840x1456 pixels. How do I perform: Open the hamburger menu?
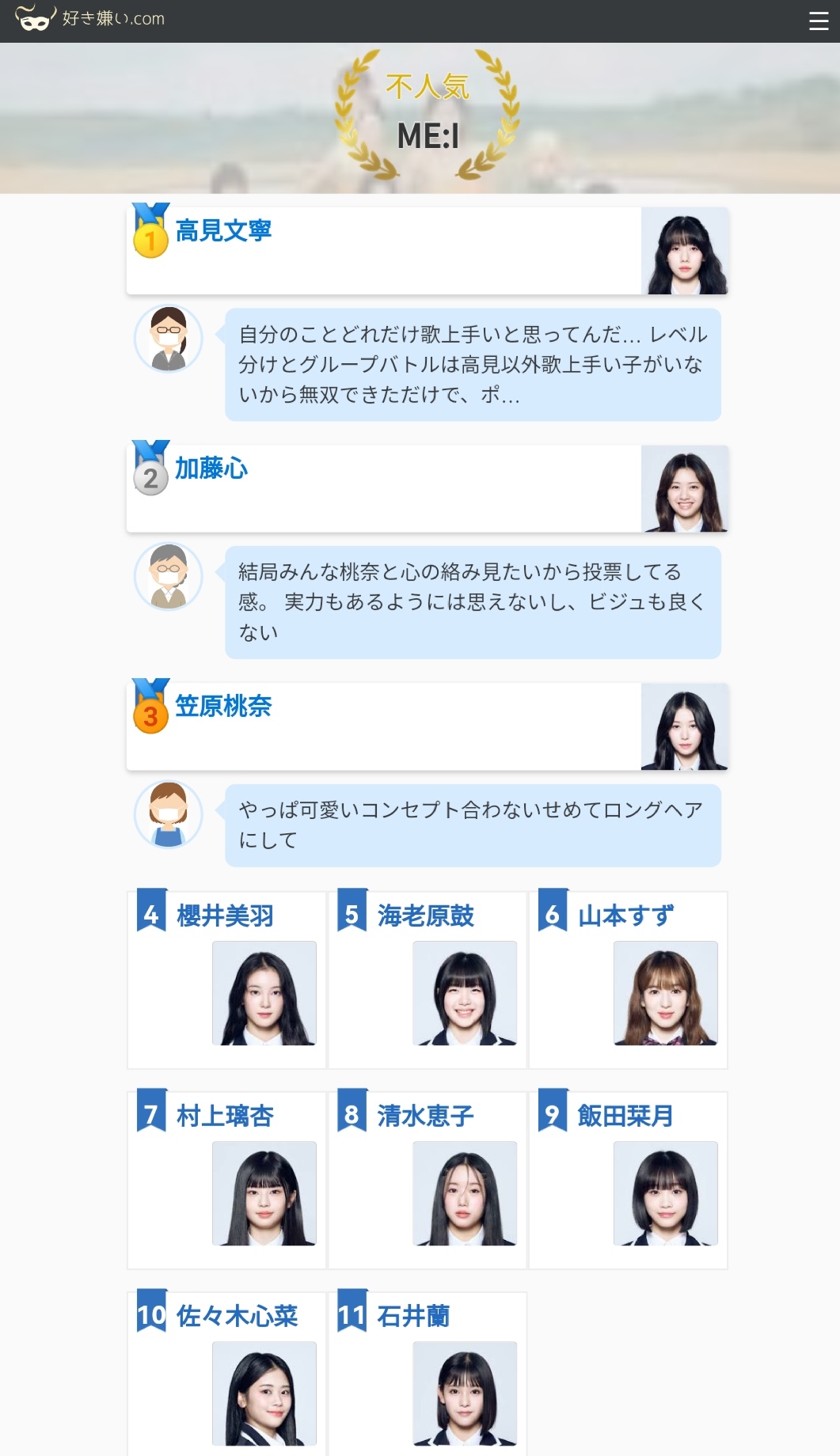click(x=819, y=21)
